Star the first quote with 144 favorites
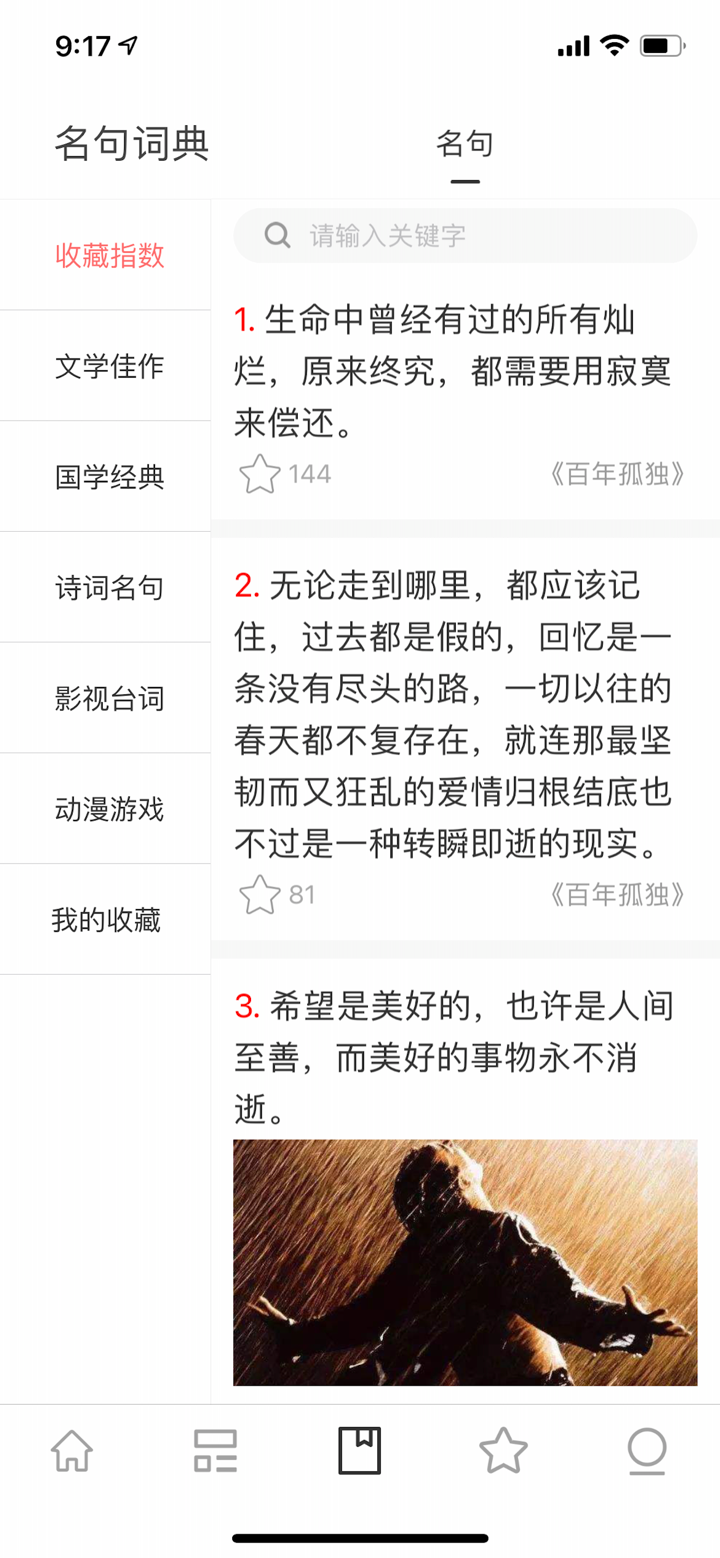The image size is (720, 1558). (258, 473)
